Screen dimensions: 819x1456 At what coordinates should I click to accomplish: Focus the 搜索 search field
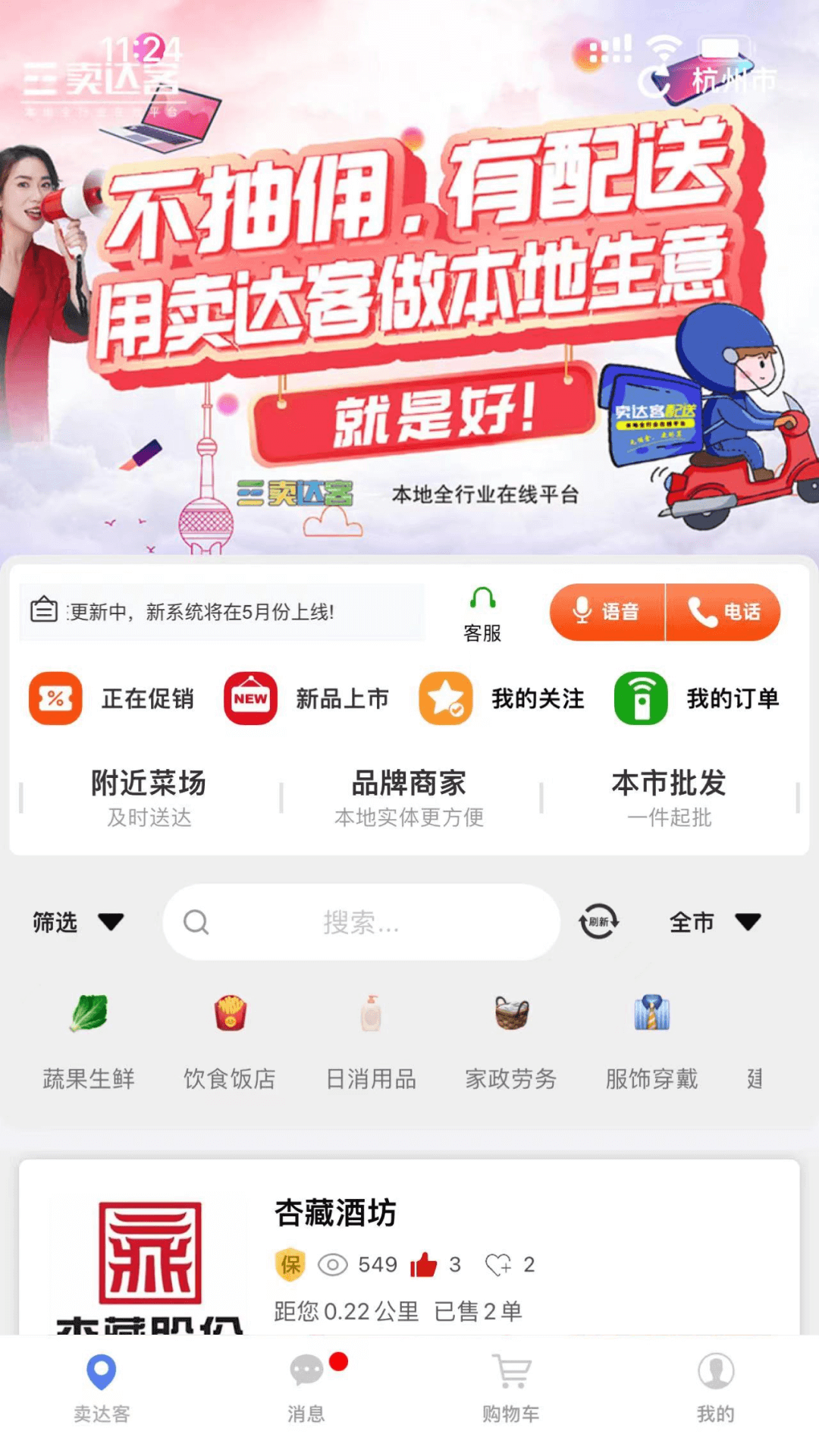pos(361,922)
